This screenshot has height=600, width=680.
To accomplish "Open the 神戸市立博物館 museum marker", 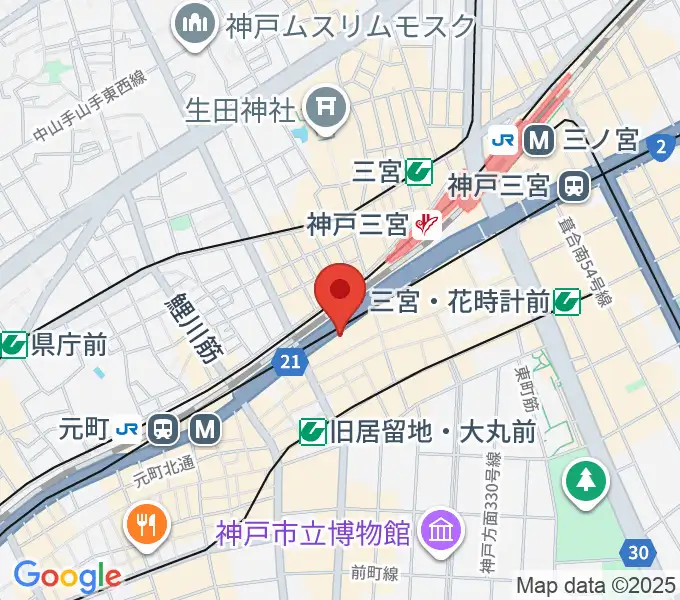I will click(x=438, y=527).
